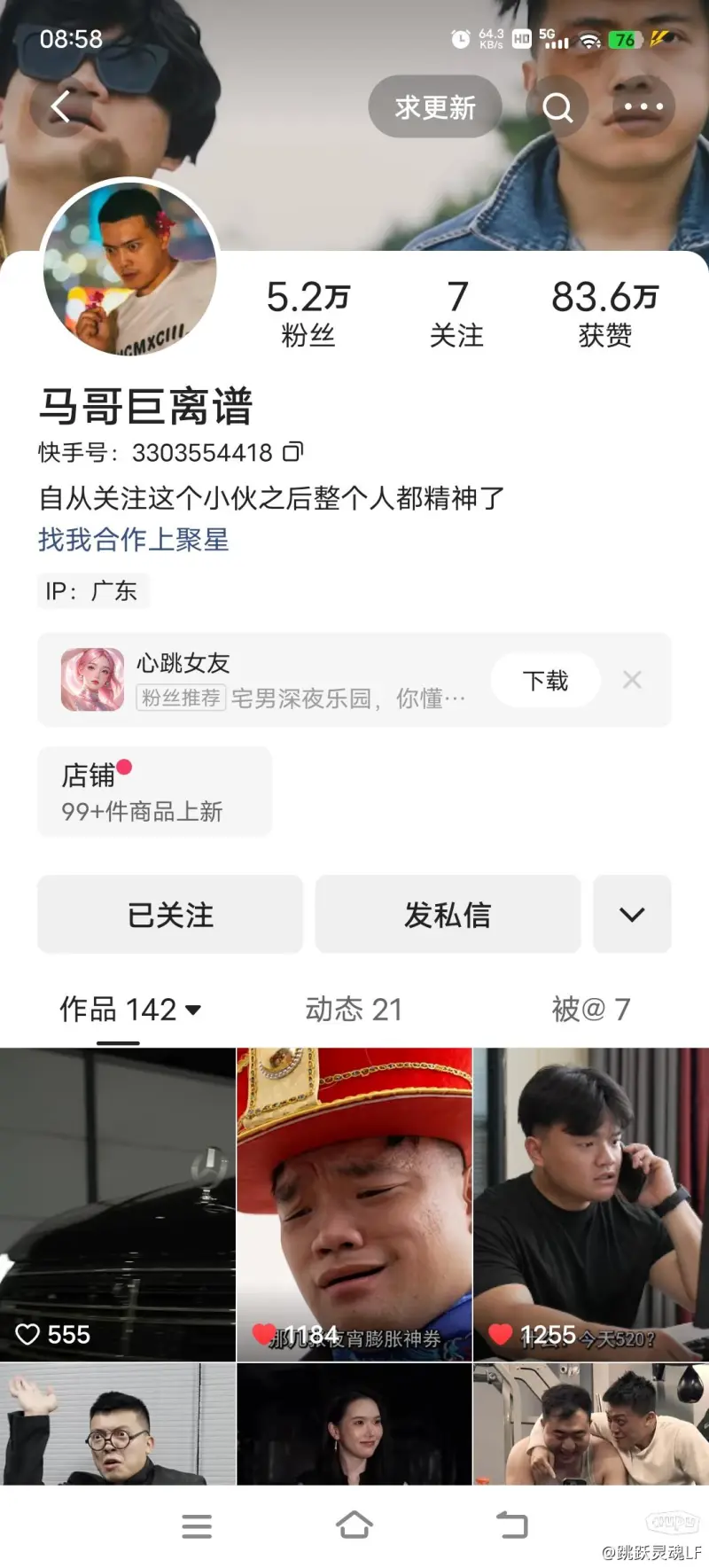Dismiss the 心跳女友 recommendation banner

[632, 680]
